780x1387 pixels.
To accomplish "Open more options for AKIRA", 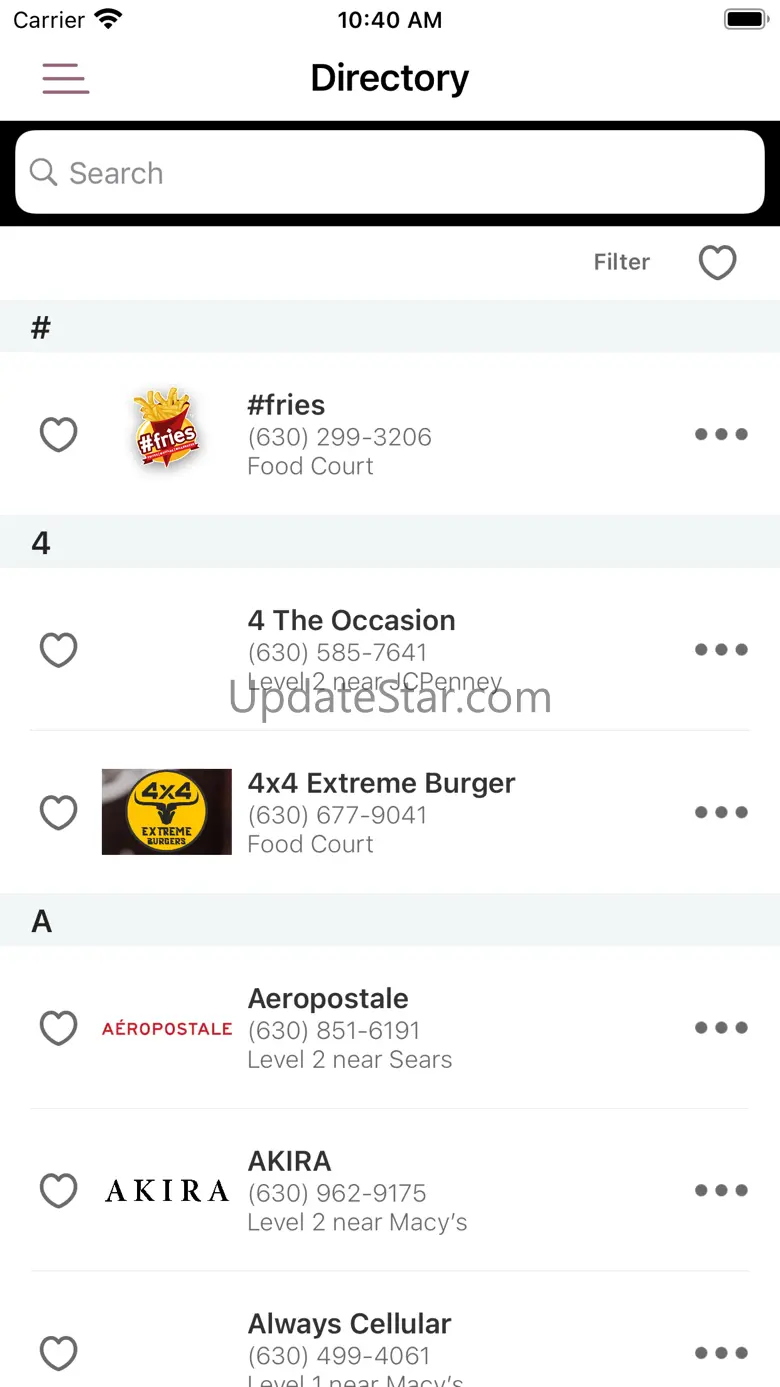I will (721, 1190).
